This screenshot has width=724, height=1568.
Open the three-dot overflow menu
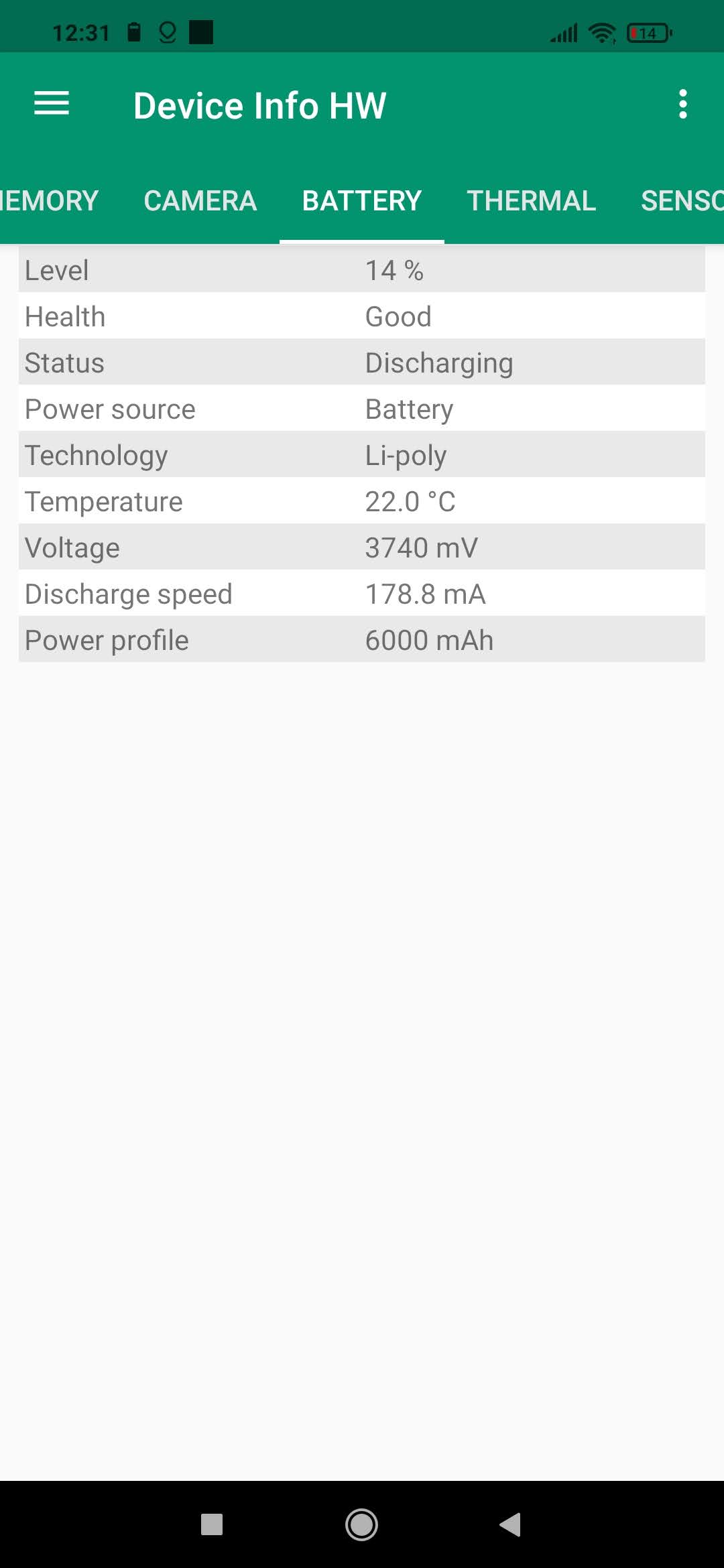tap(682, 105)
